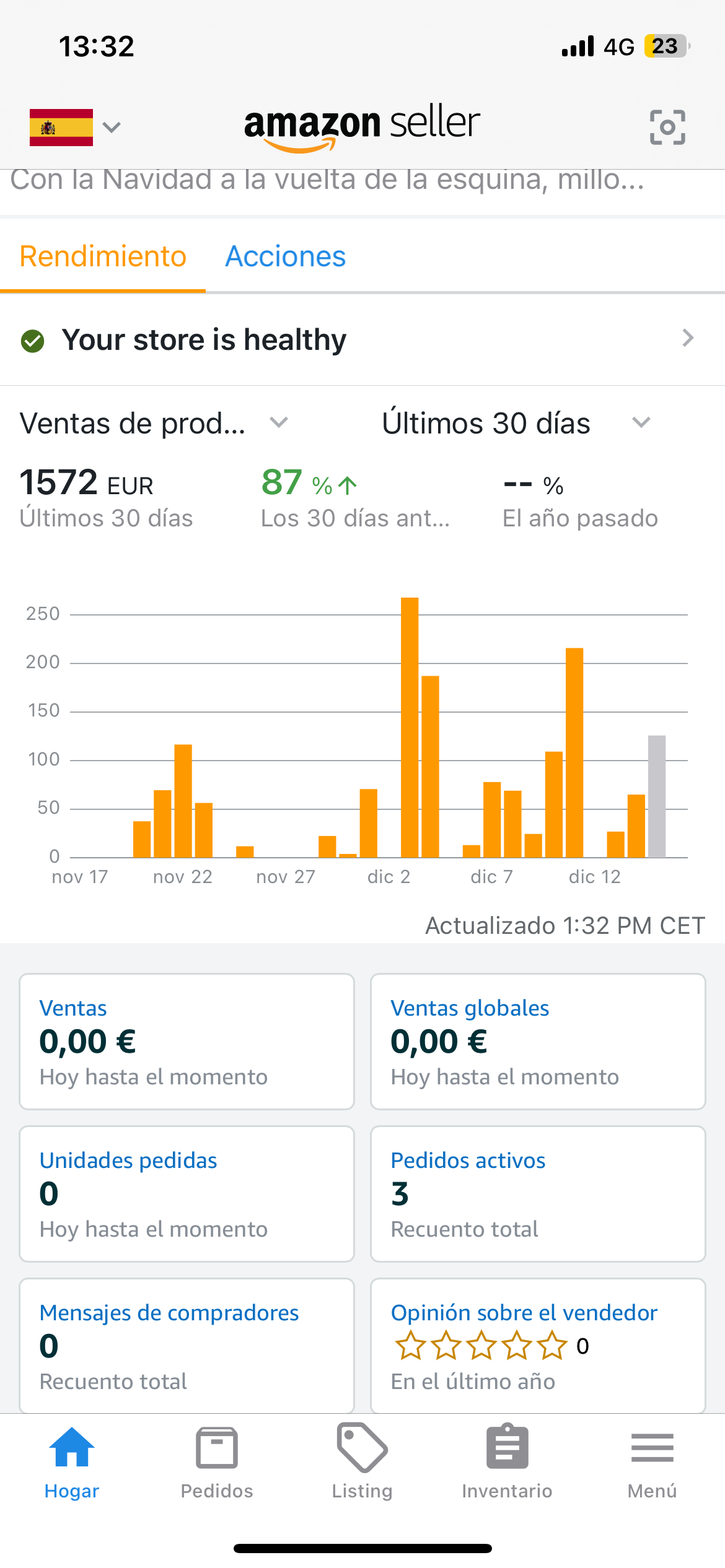
Task: Open the Ventas globales card
Action: click(x=538, y=1041)
